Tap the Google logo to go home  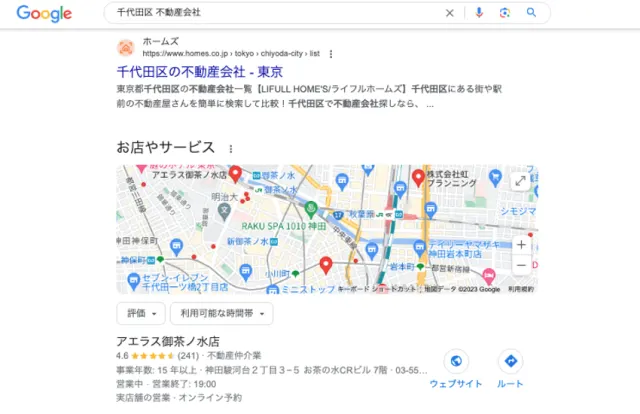click(x=44, y=13)
